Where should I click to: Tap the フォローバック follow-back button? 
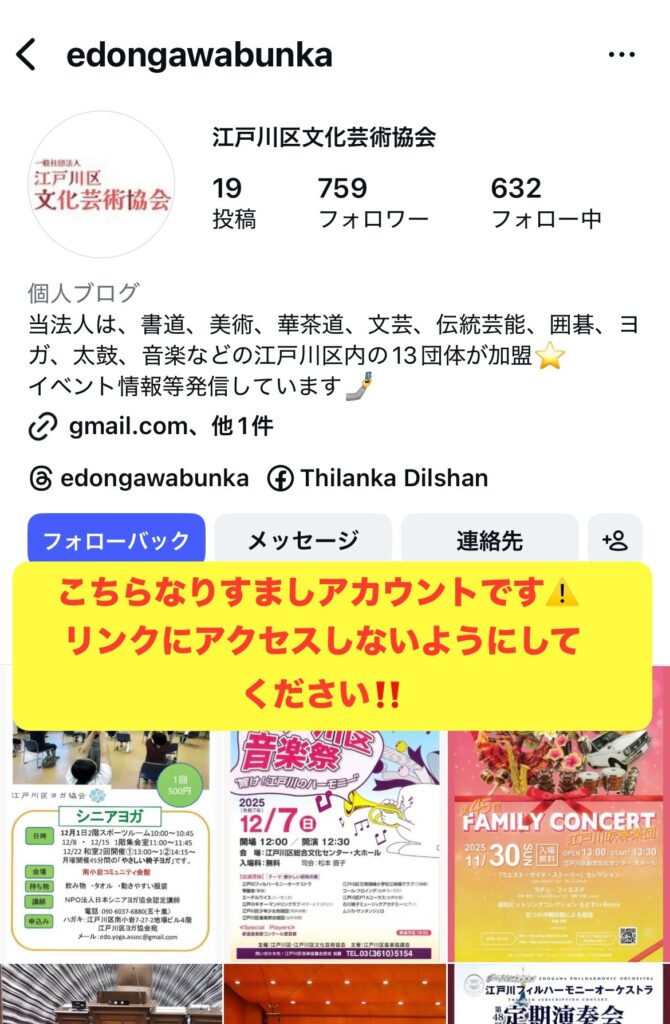tap(116, 541)
